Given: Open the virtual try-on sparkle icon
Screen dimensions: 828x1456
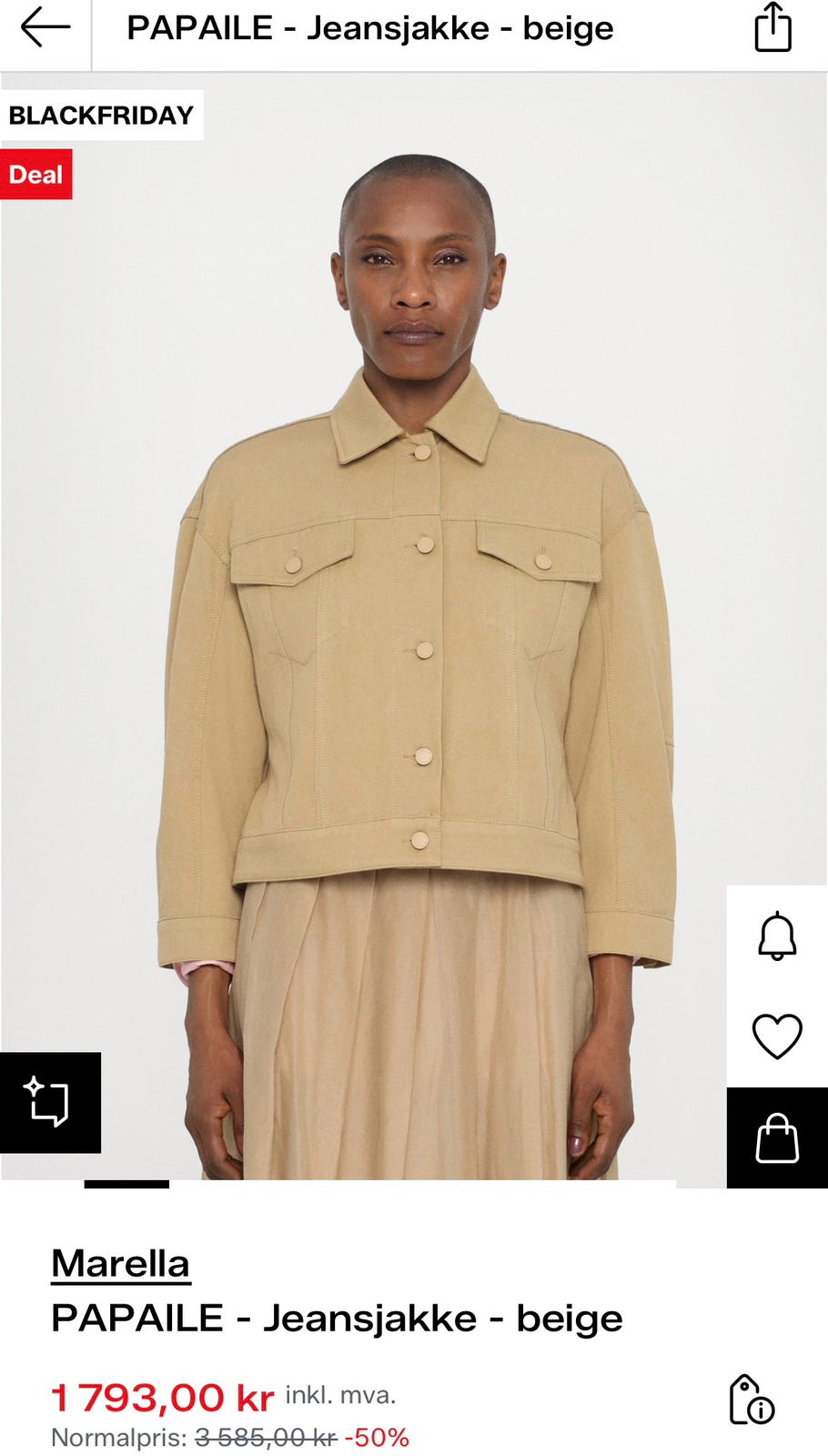Looking at the screenshot, I should coord(50,1102).
